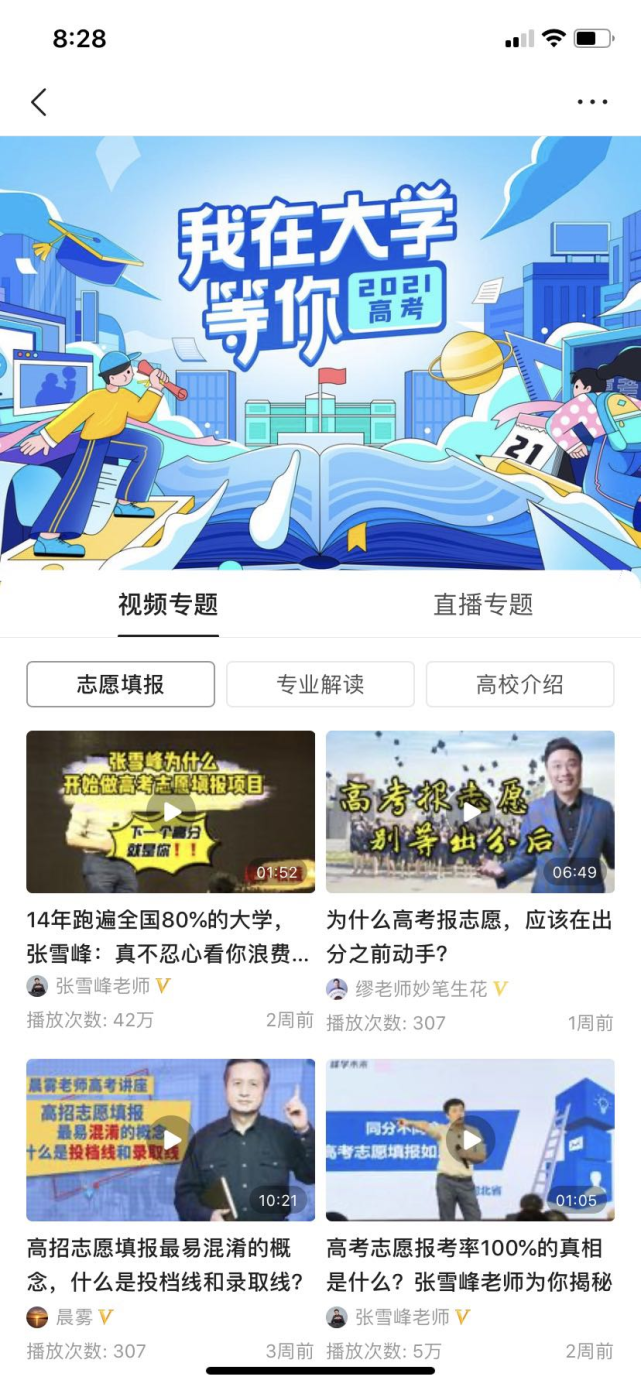Viewport: 641px width, 1387px height.
Task: Switch to the 直播专题 tab
Action: 483,604
